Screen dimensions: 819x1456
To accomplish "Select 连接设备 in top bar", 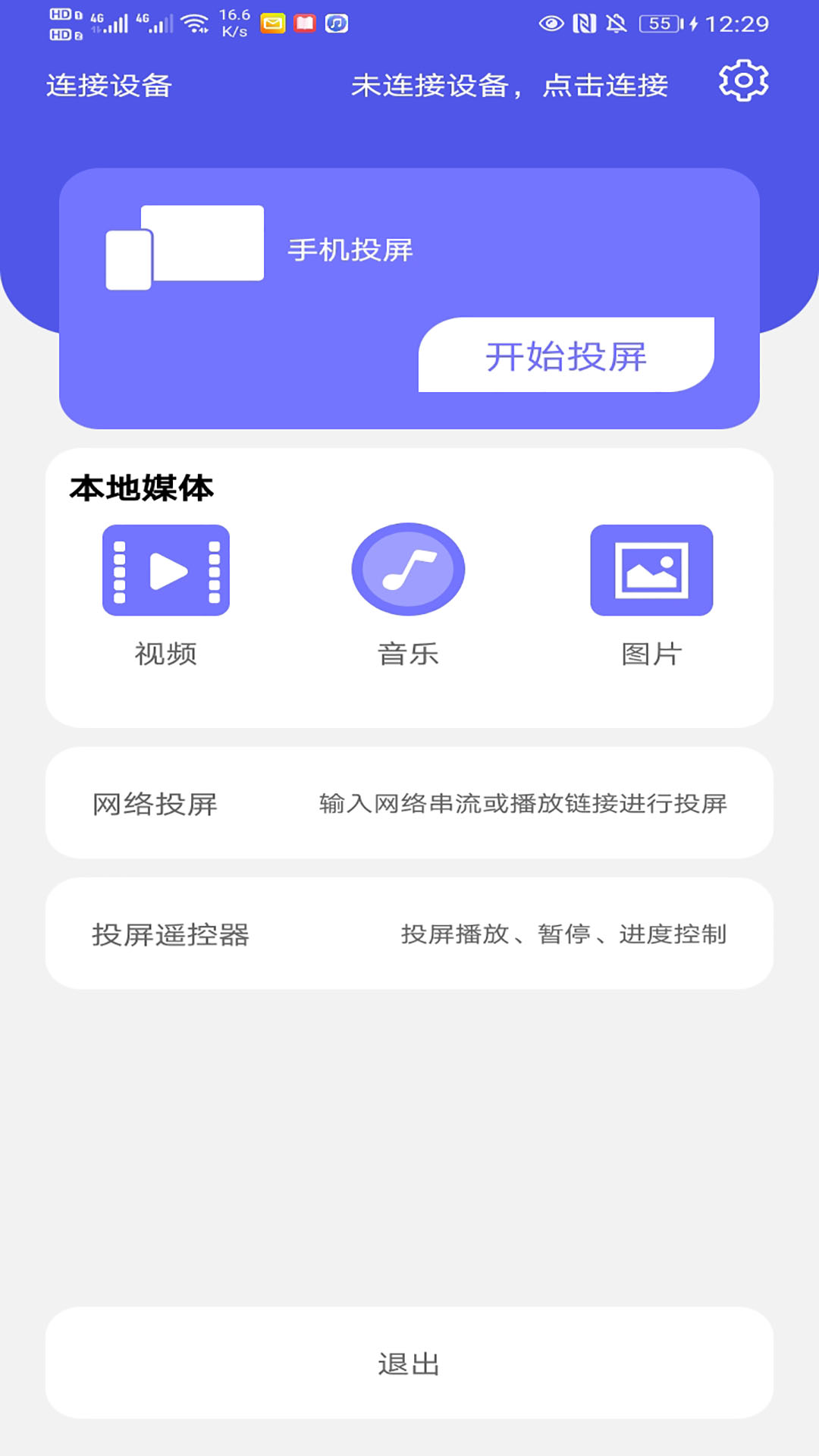I will click(x=108, y=86).
